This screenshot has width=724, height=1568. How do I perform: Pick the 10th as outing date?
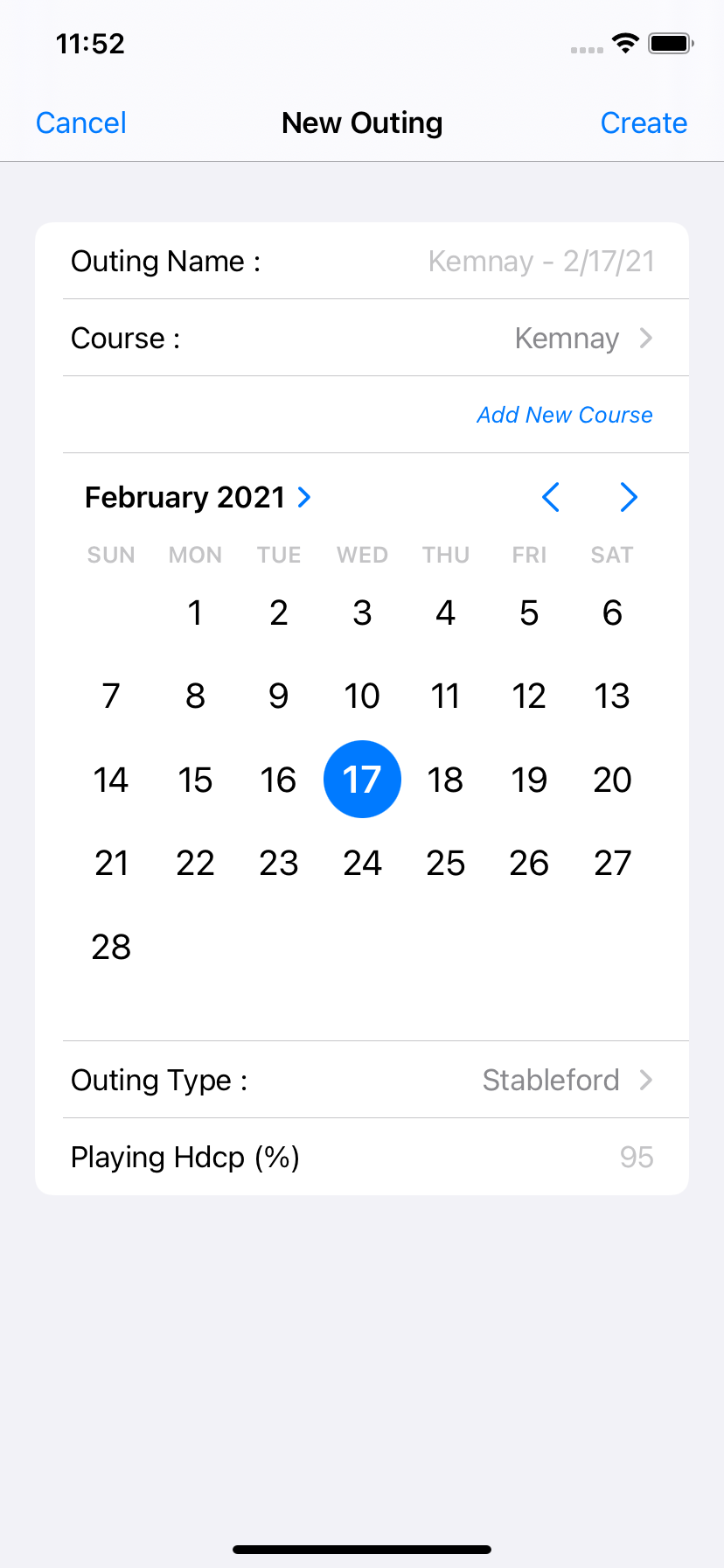(362, 696)
